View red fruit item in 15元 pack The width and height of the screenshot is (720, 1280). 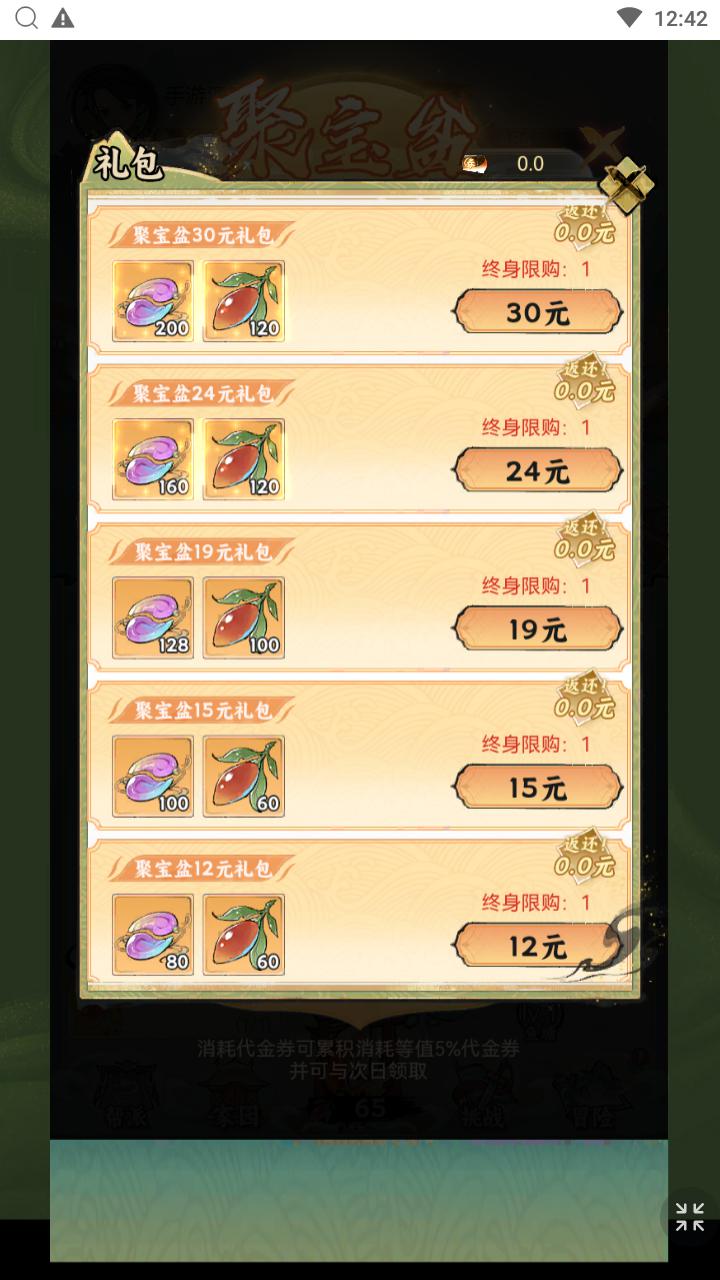tap(244, 775)
